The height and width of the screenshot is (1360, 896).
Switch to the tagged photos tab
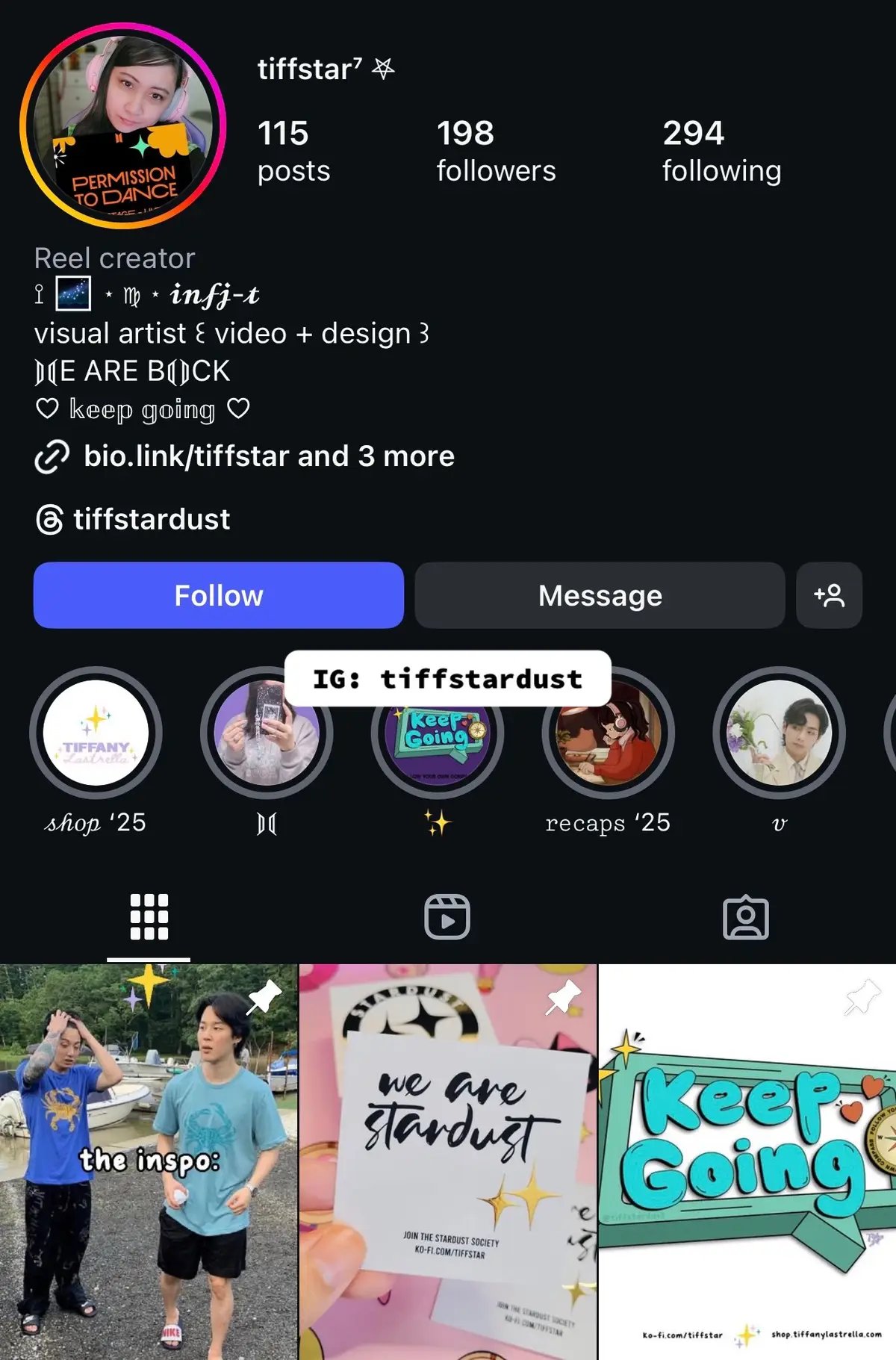pos(745,916)
